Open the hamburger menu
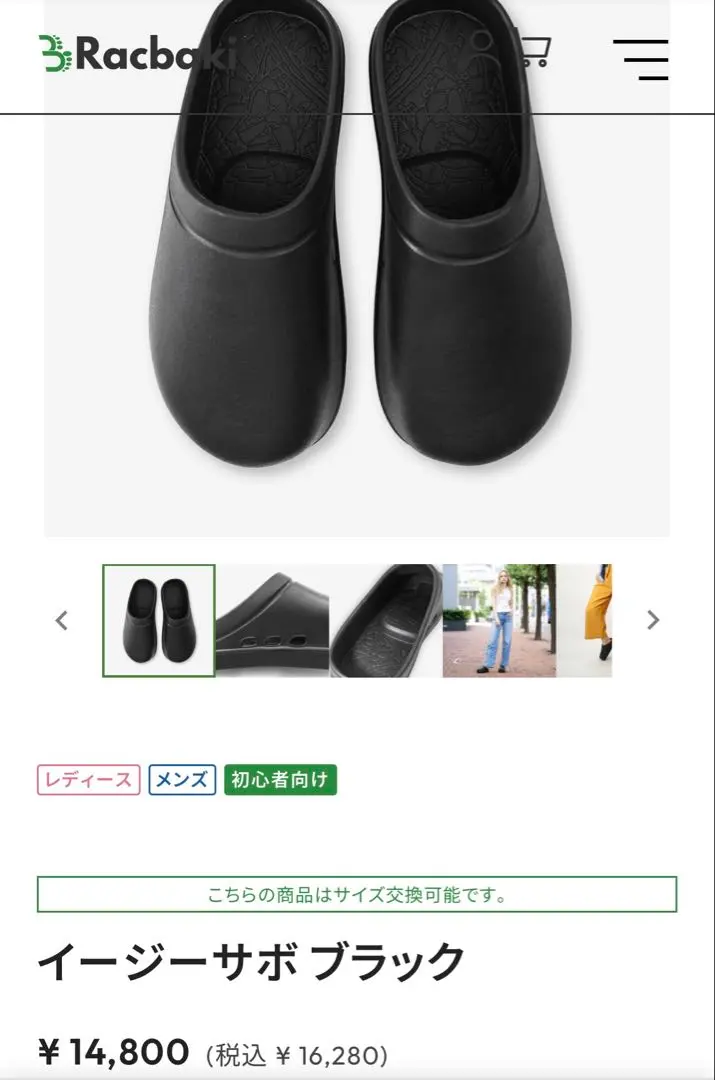The height and width of the screenshot is (1080, 715). (x=641, y=60)
